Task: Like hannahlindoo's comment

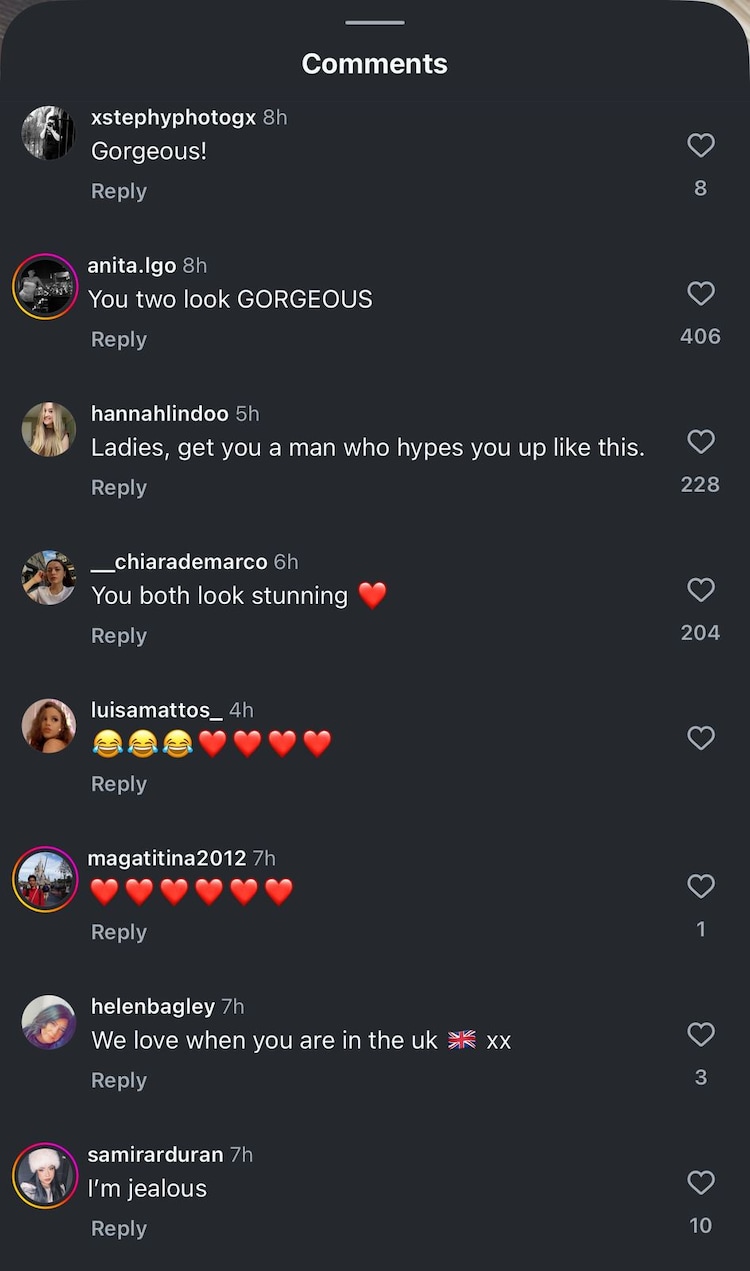Action: [x=701, y=442]
